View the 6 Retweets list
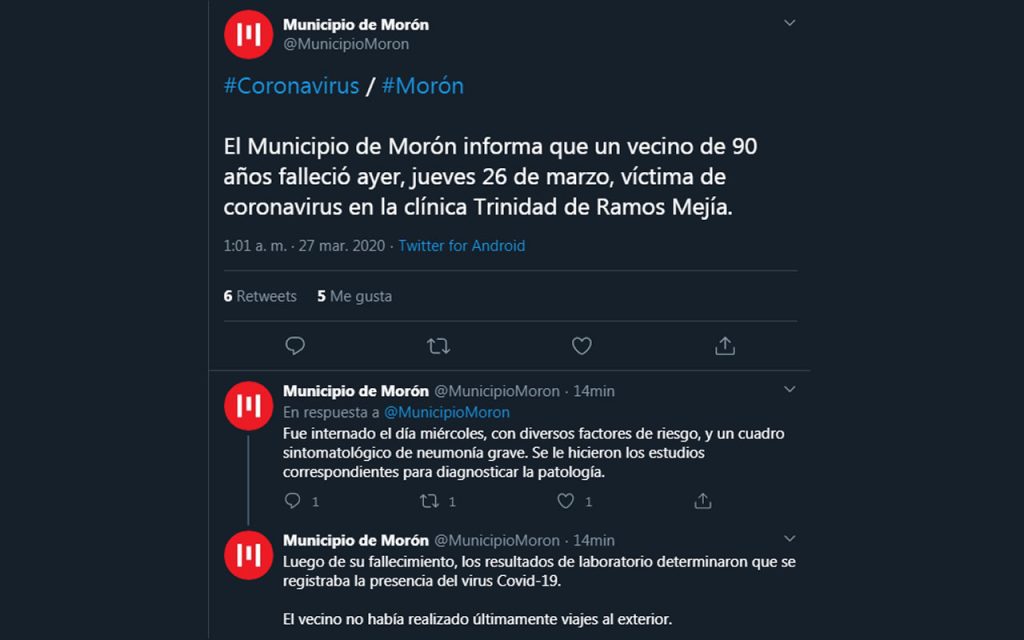The height and width of the screenshot is (640, 1024). tap(260, 296)
